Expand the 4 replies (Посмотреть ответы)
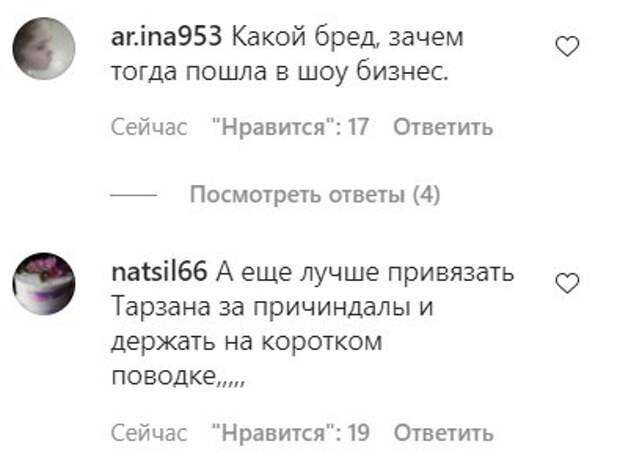The image size is (620, 466). (315, 195)
